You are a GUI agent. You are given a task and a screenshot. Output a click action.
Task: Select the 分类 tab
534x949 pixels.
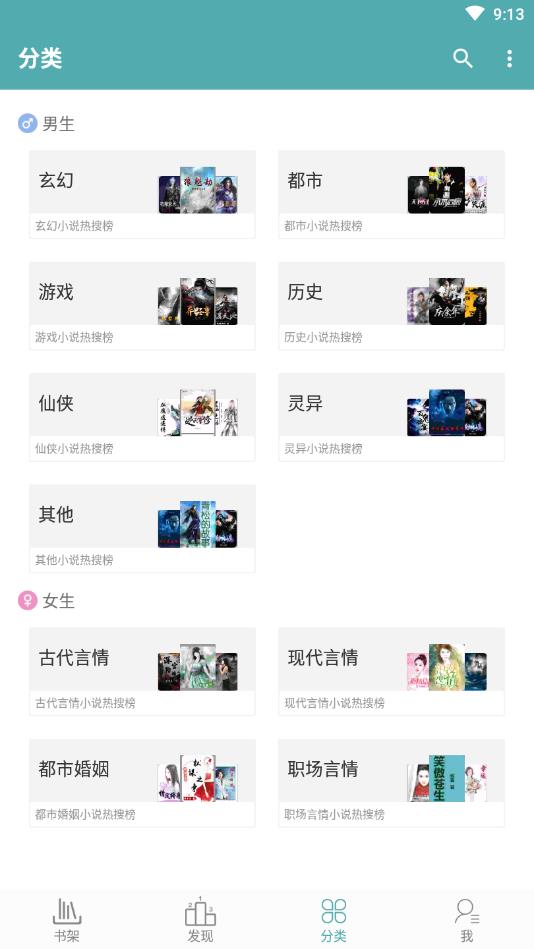(x=334, y=920)
